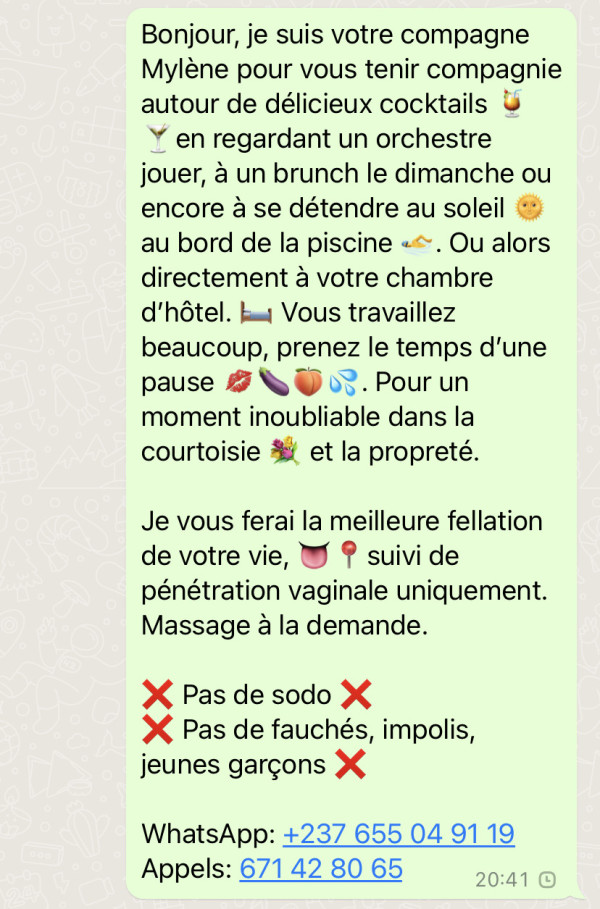600x909 pixels.
Task: Tap the +237 655 04 91 19 phone link
Action: pos(398,834)
